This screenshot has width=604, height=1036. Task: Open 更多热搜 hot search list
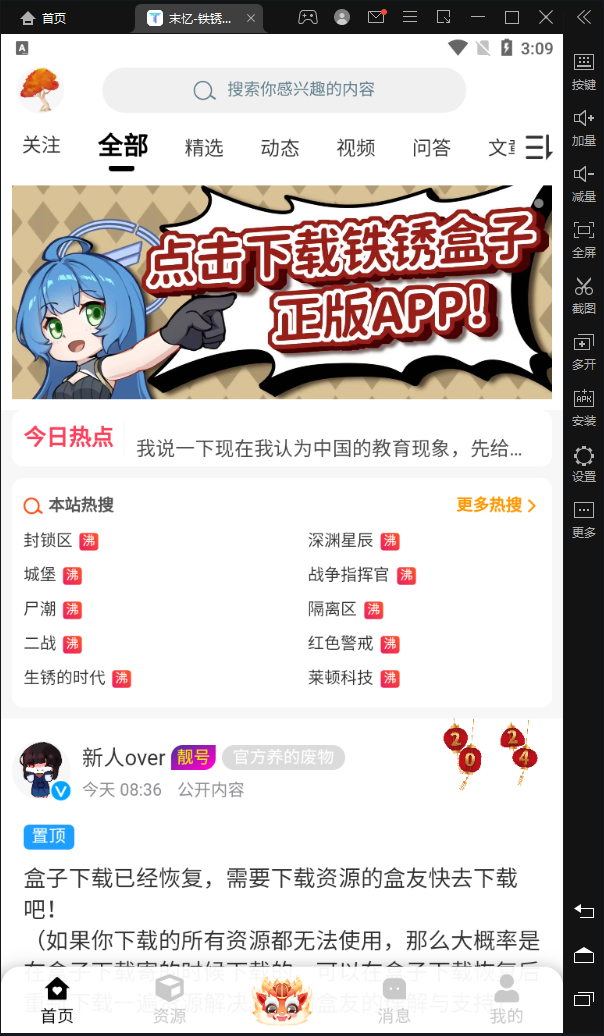coord(496,505)
